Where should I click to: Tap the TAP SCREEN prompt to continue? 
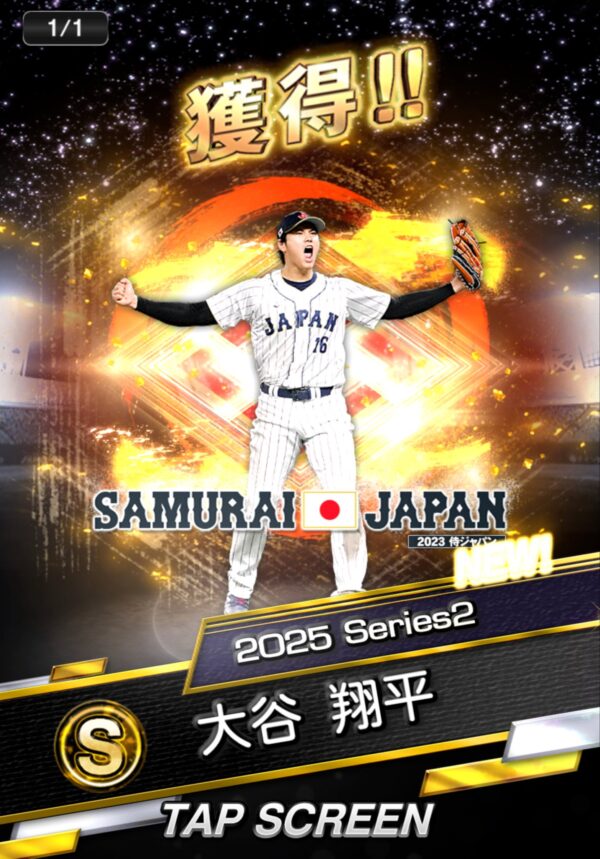click(297, 819)
